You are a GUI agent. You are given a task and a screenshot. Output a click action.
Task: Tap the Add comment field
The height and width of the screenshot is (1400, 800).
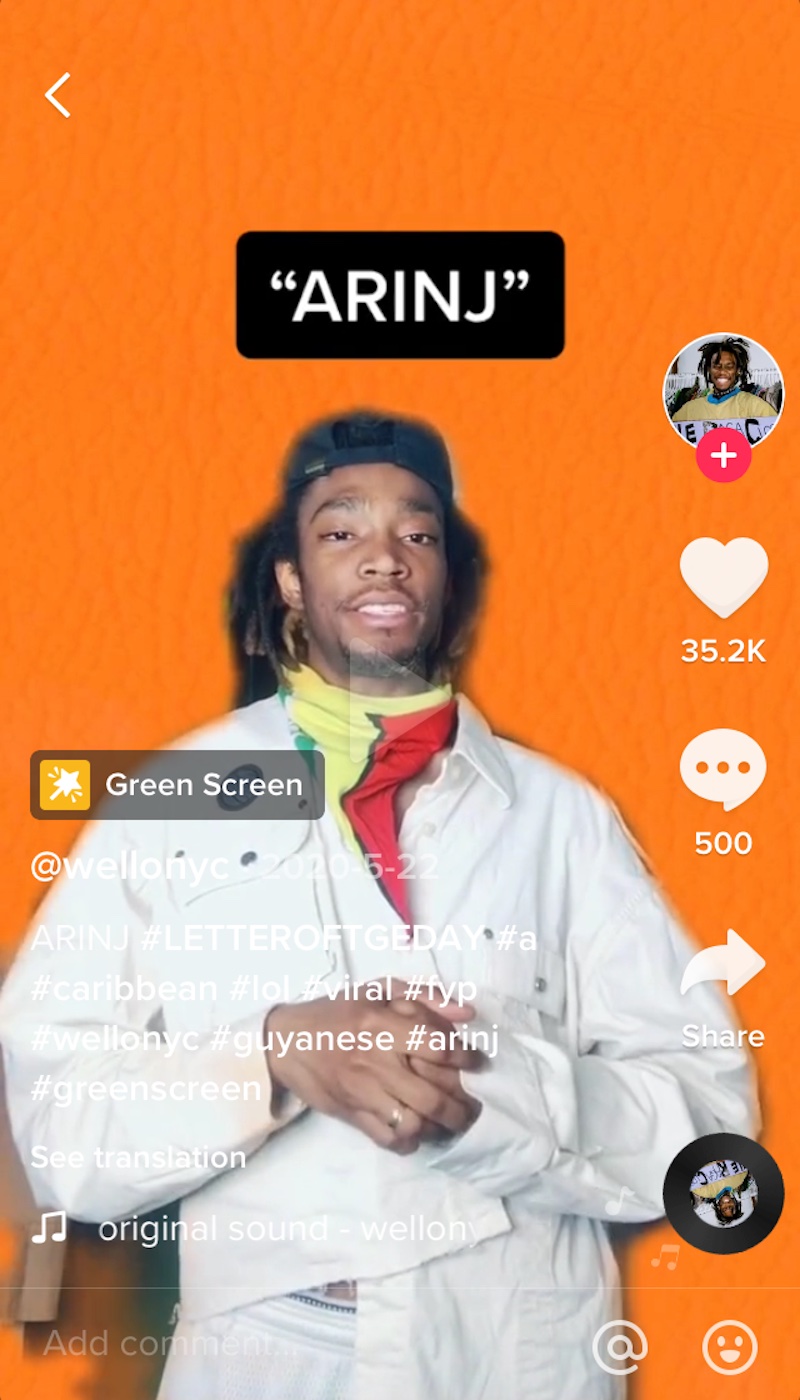click(300, 1345)
